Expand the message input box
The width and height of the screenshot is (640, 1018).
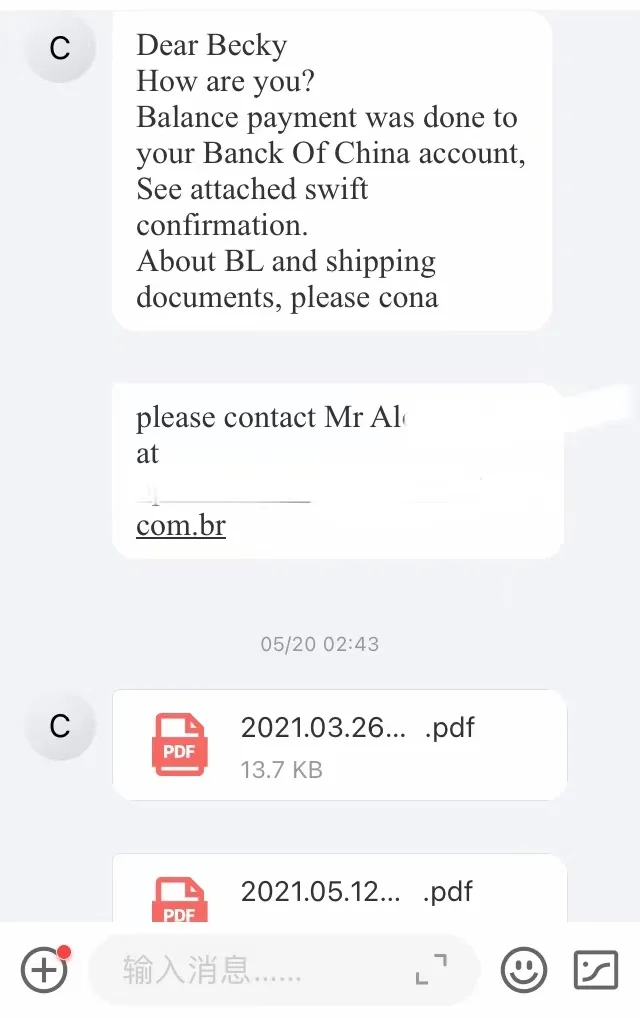431,969
